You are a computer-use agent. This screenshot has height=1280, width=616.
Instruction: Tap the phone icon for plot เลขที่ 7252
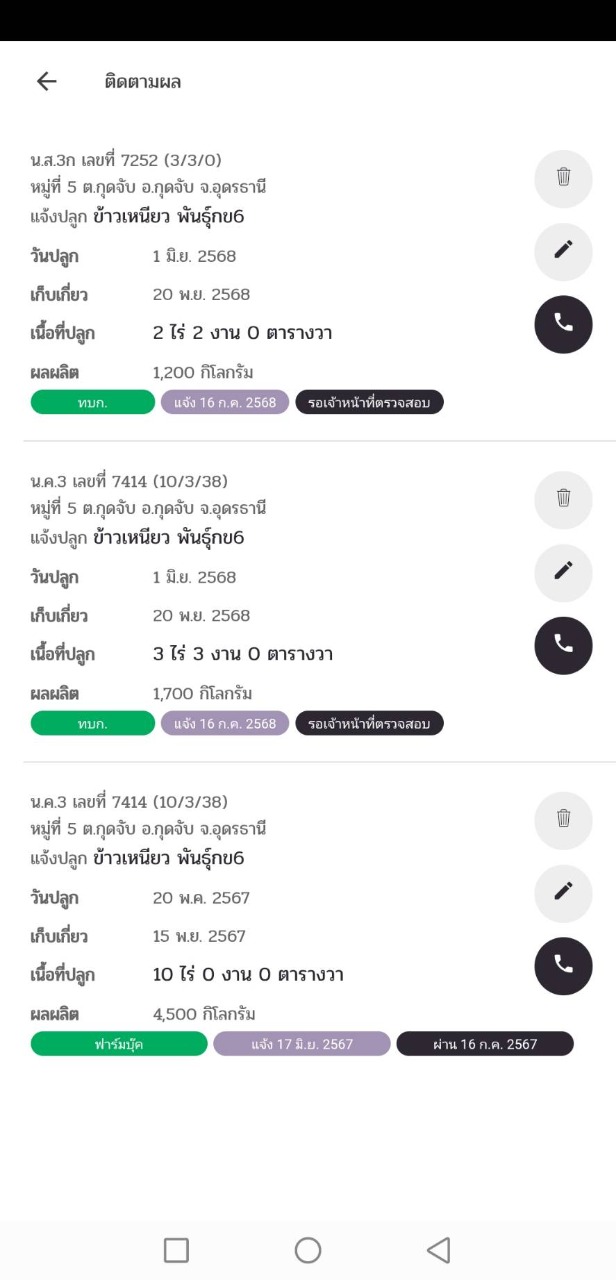564,324
